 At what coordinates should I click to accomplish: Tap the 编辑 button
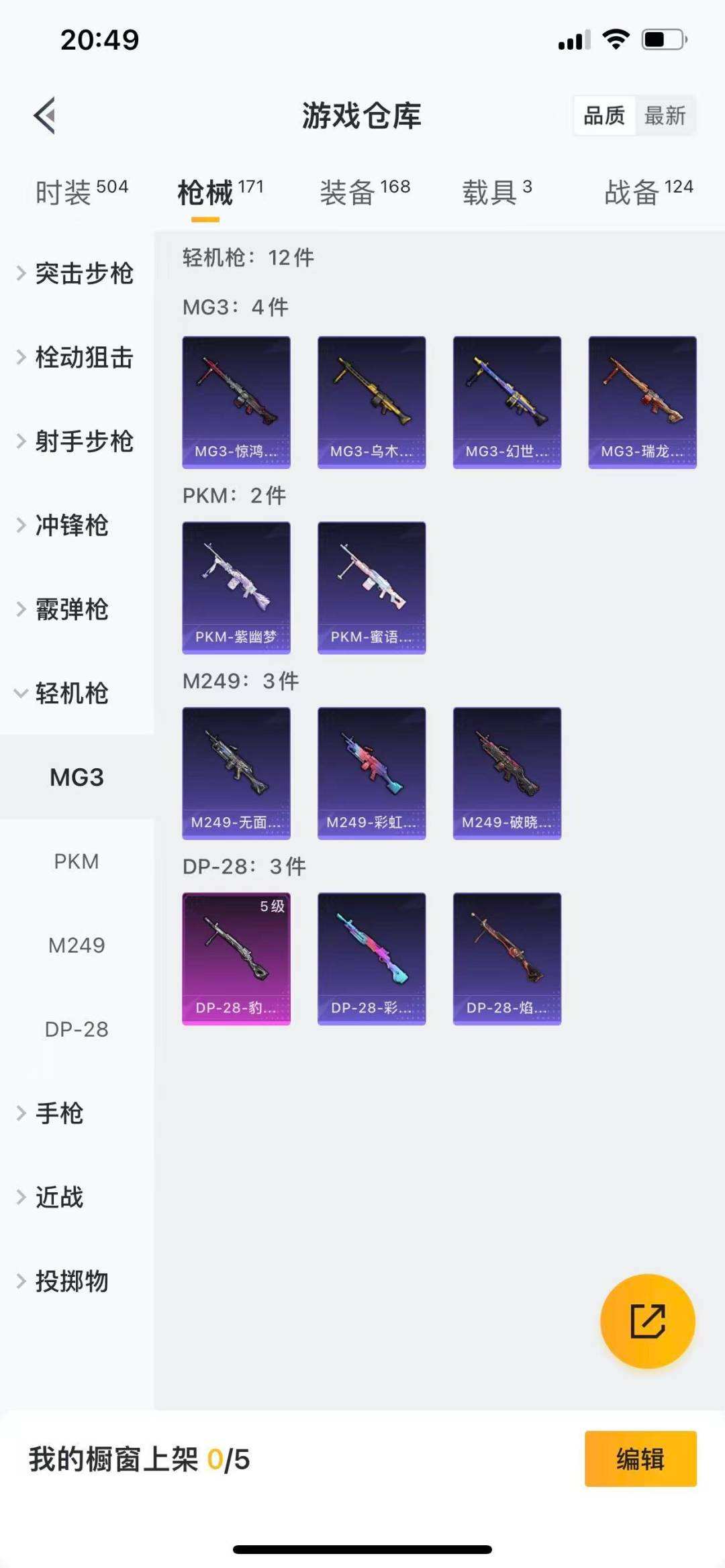(640, 1459)
